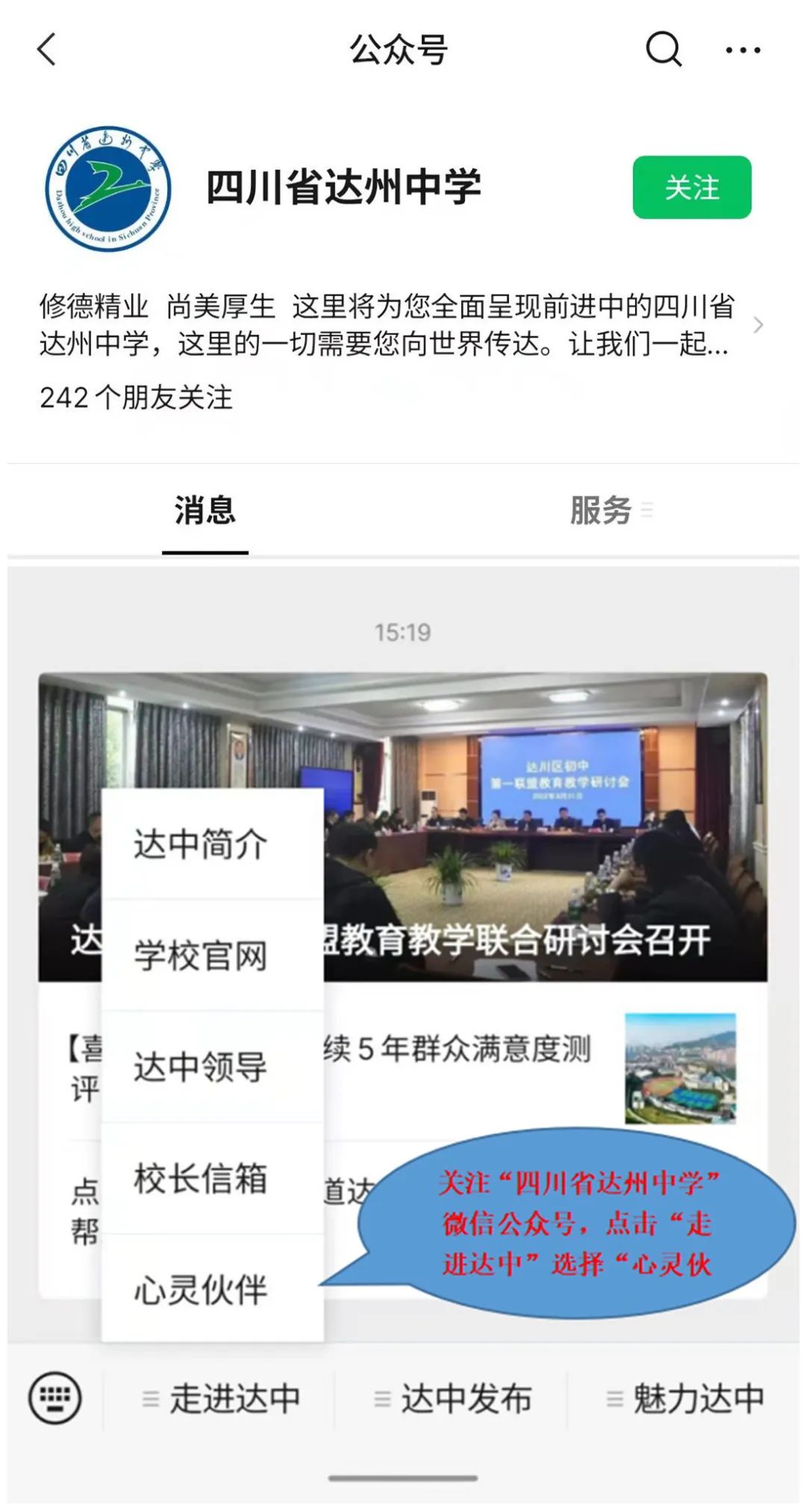This screenshot has height=1512, width=806.
Task: Select 达中简介 from the popup menu
Action: pos(213,845)
